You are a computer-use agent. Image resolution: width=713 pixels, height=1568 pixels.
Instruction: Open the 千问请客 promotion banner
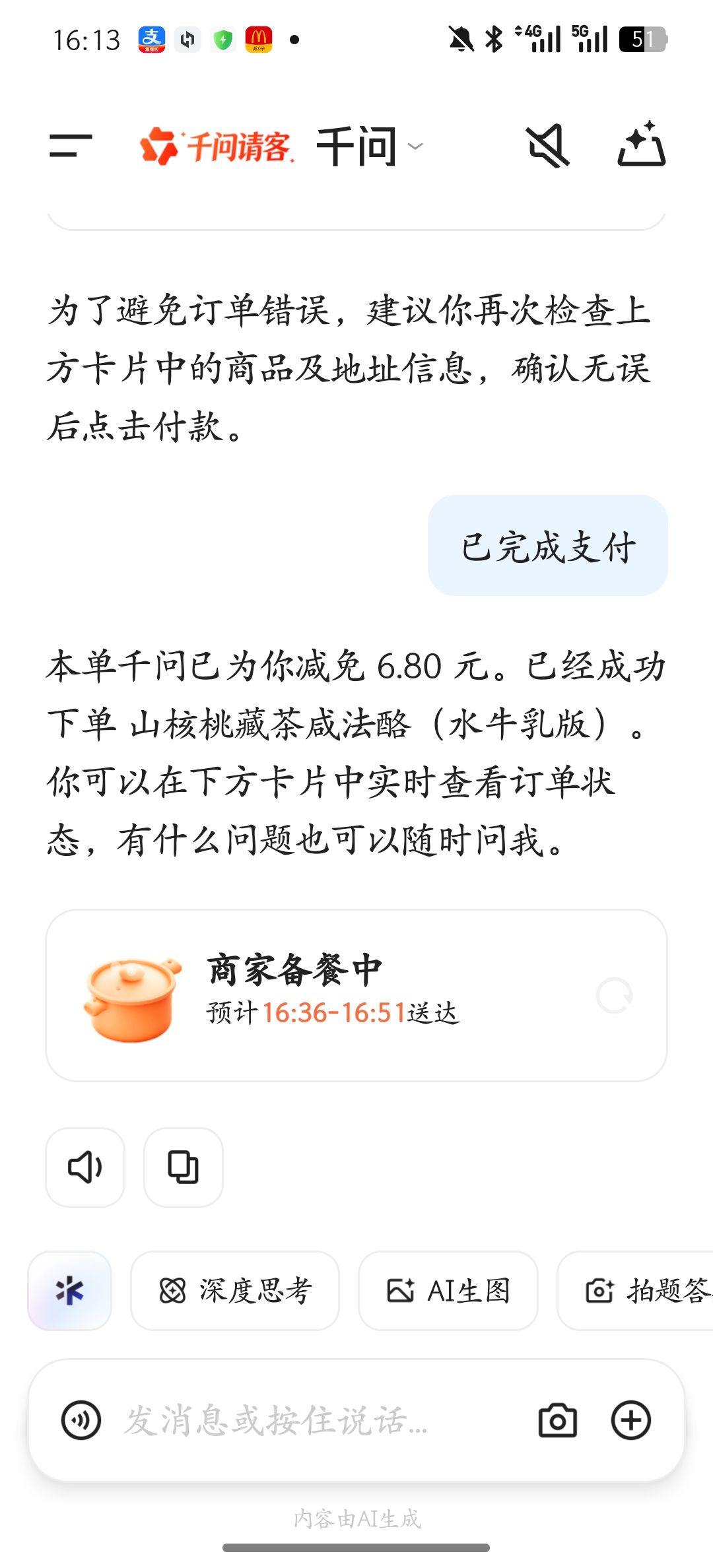[217, 146]
